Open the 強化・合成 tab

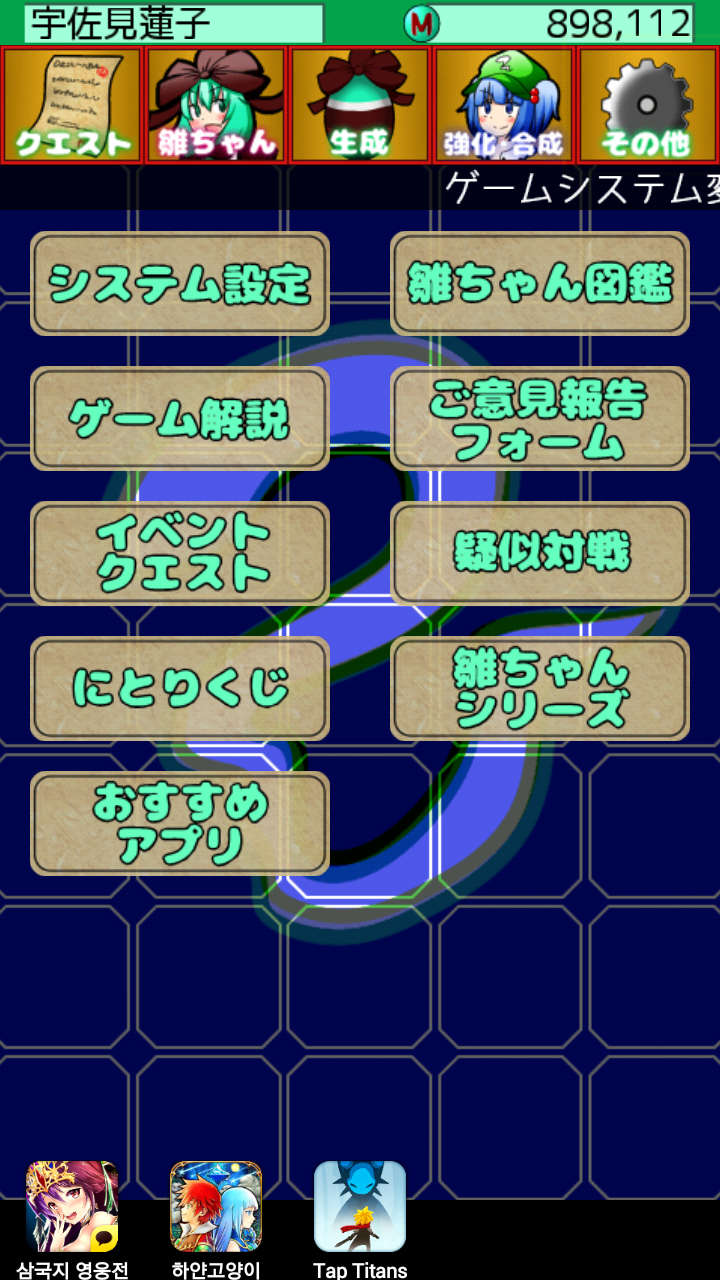pos(503,105)
